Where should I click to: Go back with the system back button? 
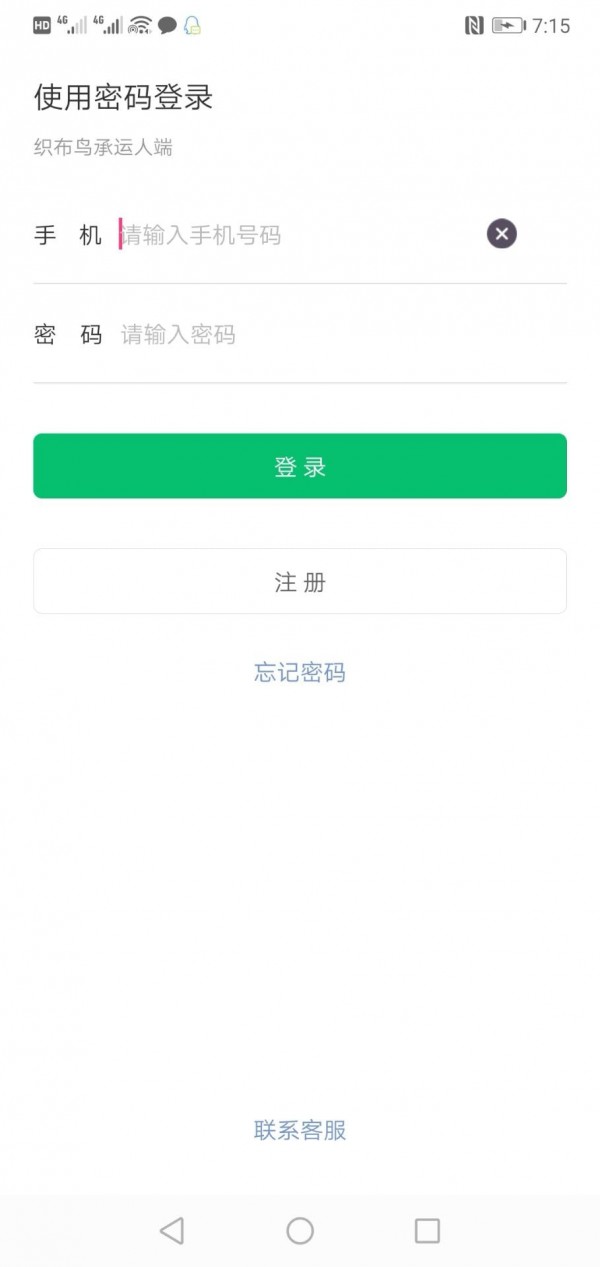click(172, 1231)
